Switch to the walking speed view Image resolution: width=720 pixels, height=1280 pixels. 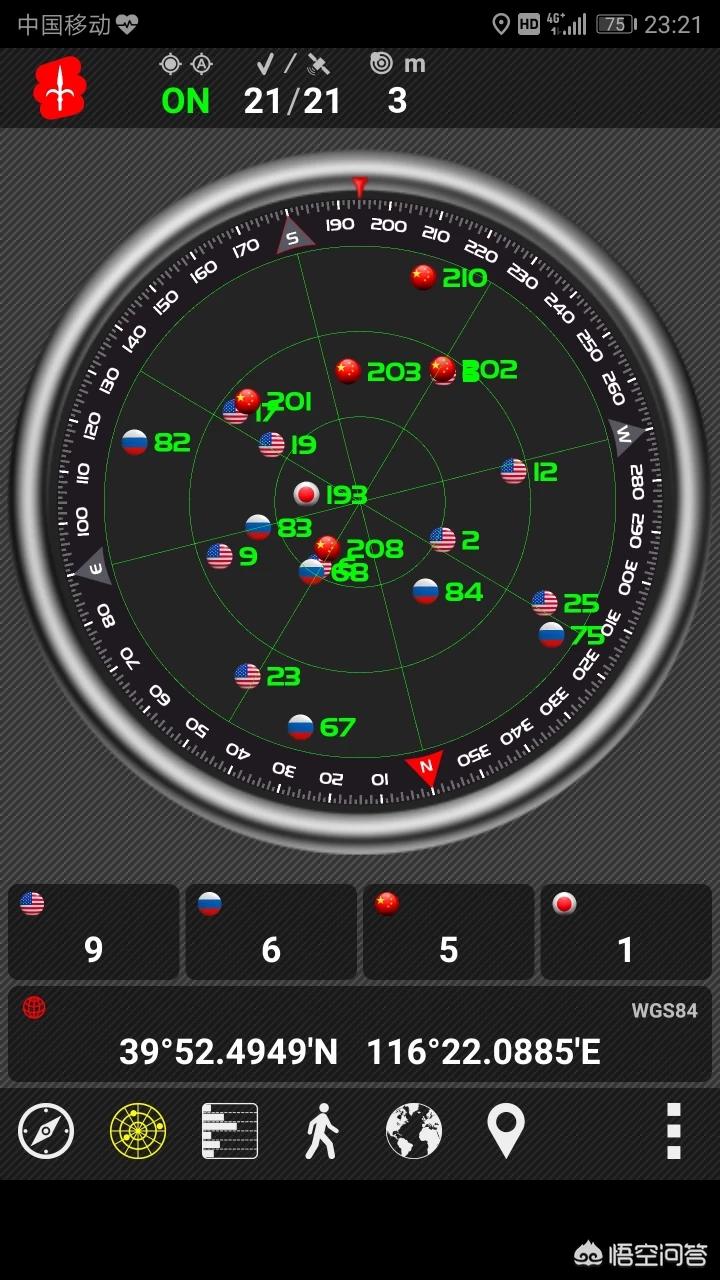click(x=322, y=1131)
